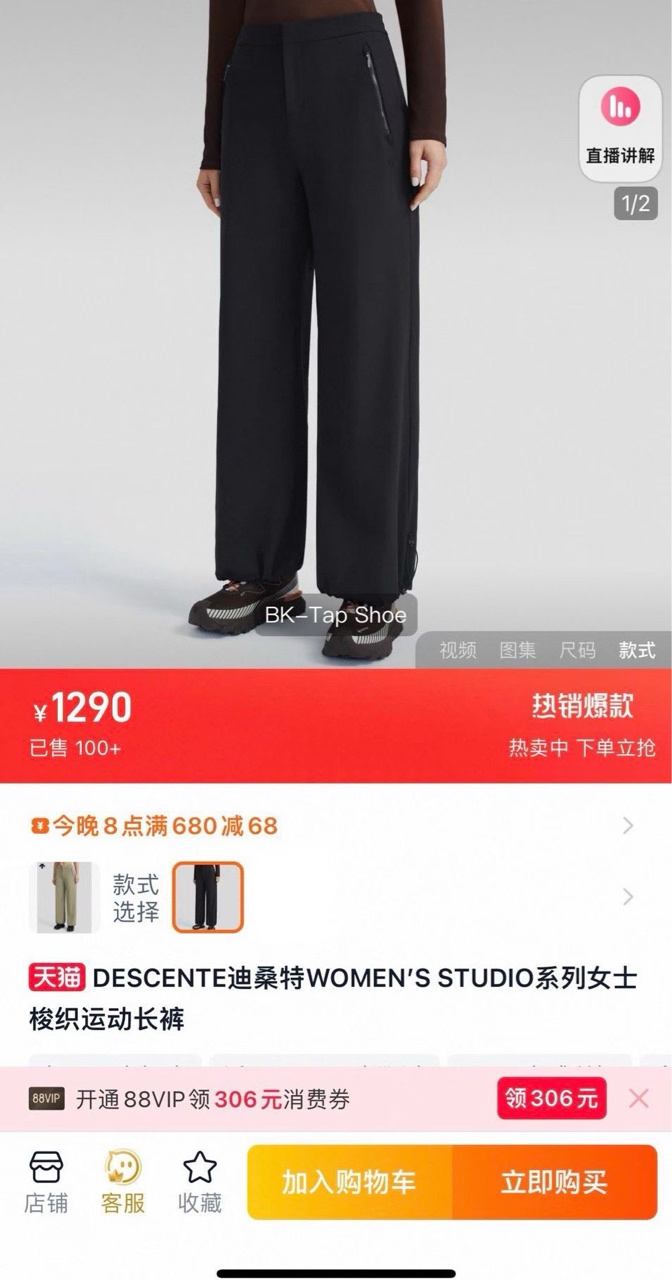
Task: Add item to 收藏 favorites
Action: click(x=200, y=1181)
